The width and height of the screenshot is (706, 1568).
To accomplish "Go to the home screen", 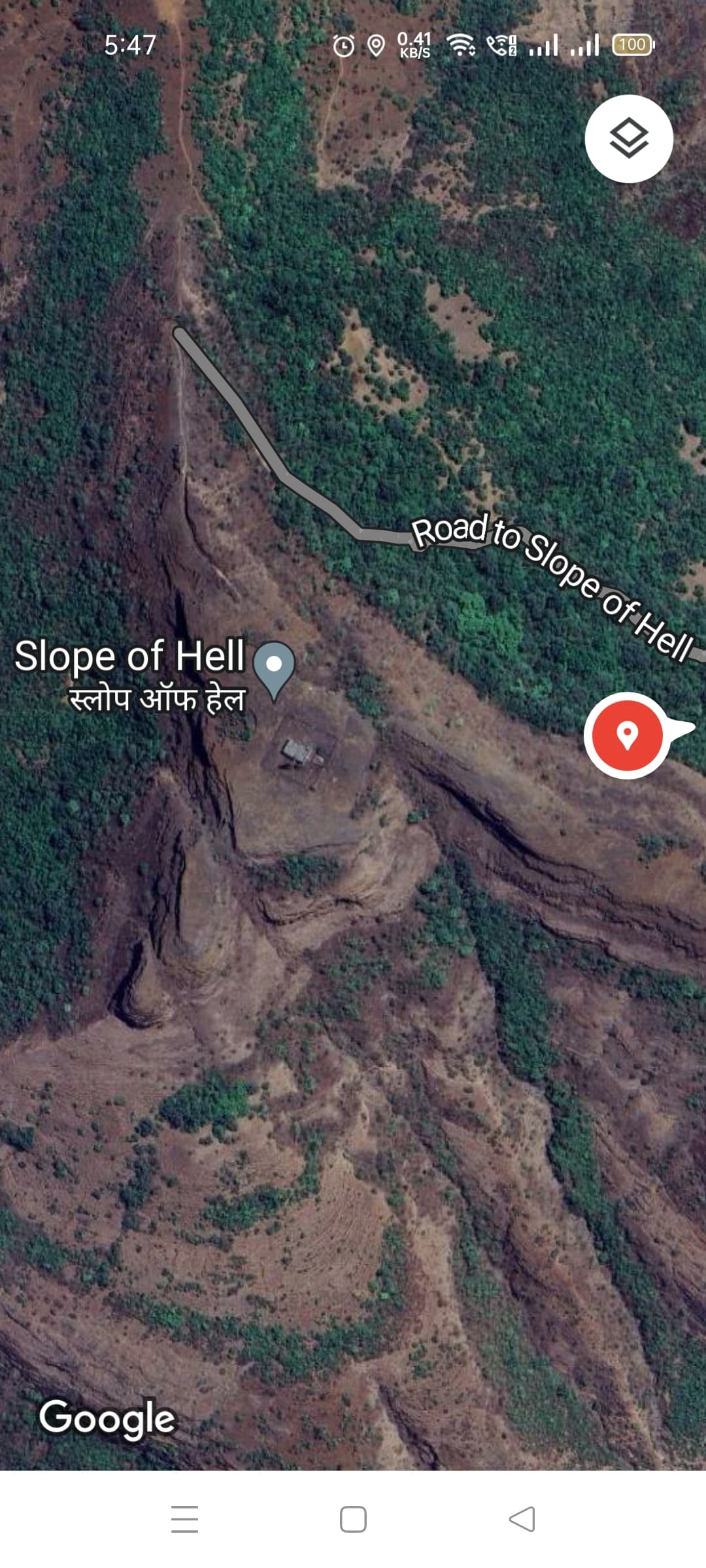I will point(353,1519).
